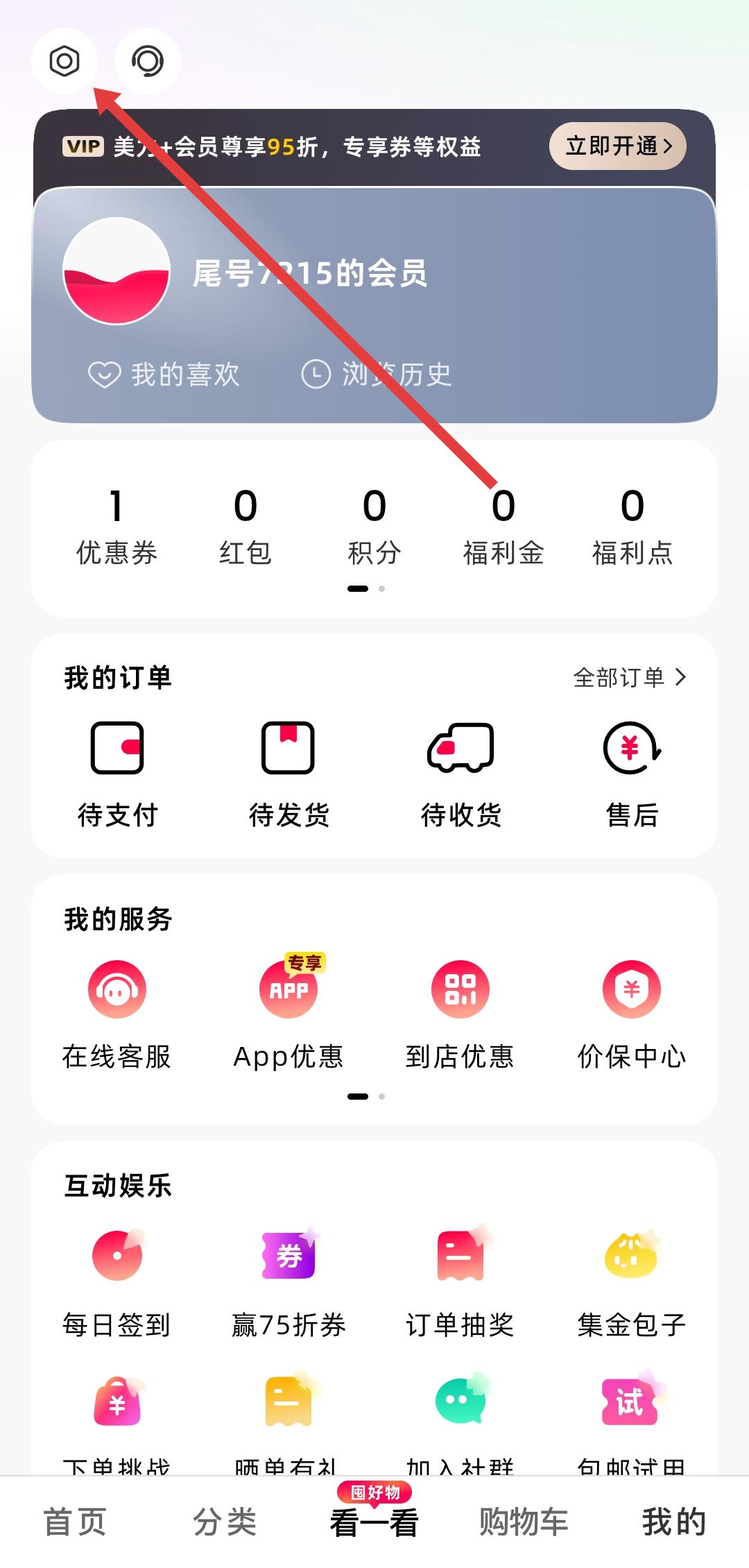
Task: Switch to the 首页 home tab
Action: click(x=75, y=1522)
